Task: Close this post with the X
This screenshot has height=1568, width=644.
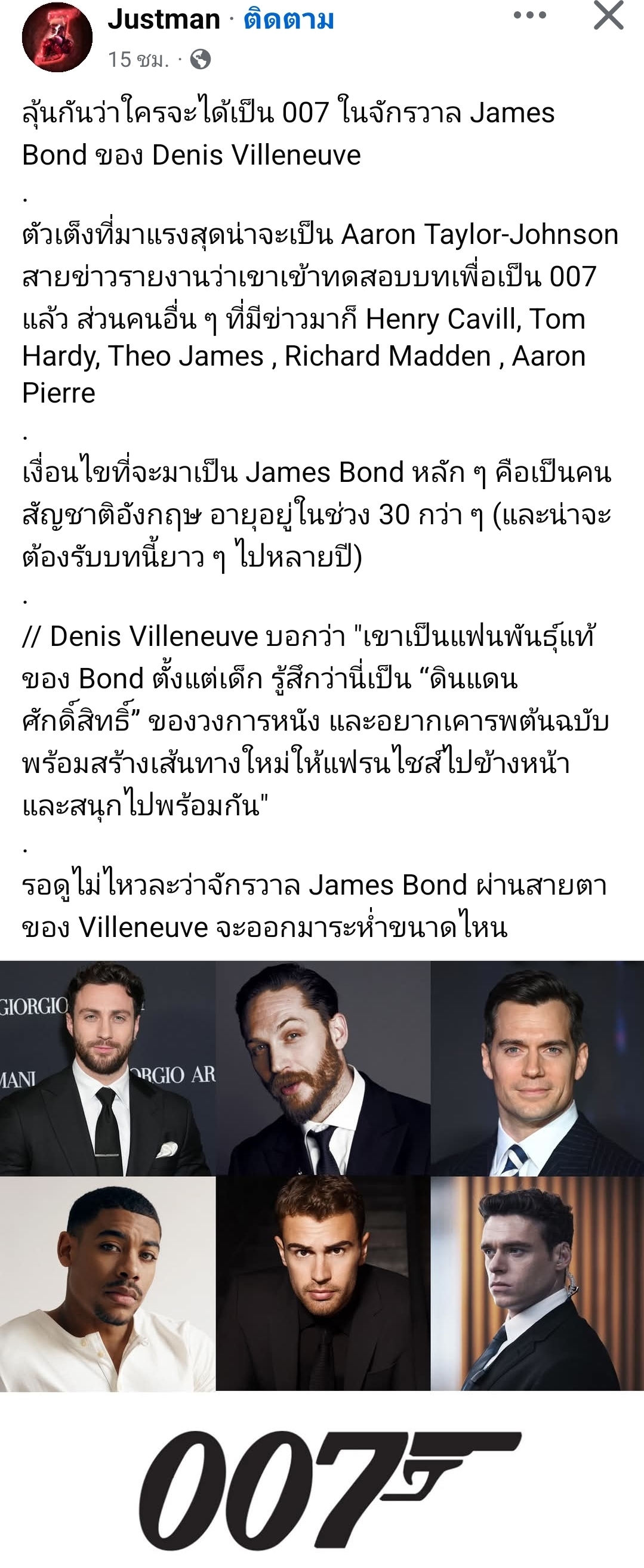Action: pos(608,16)
